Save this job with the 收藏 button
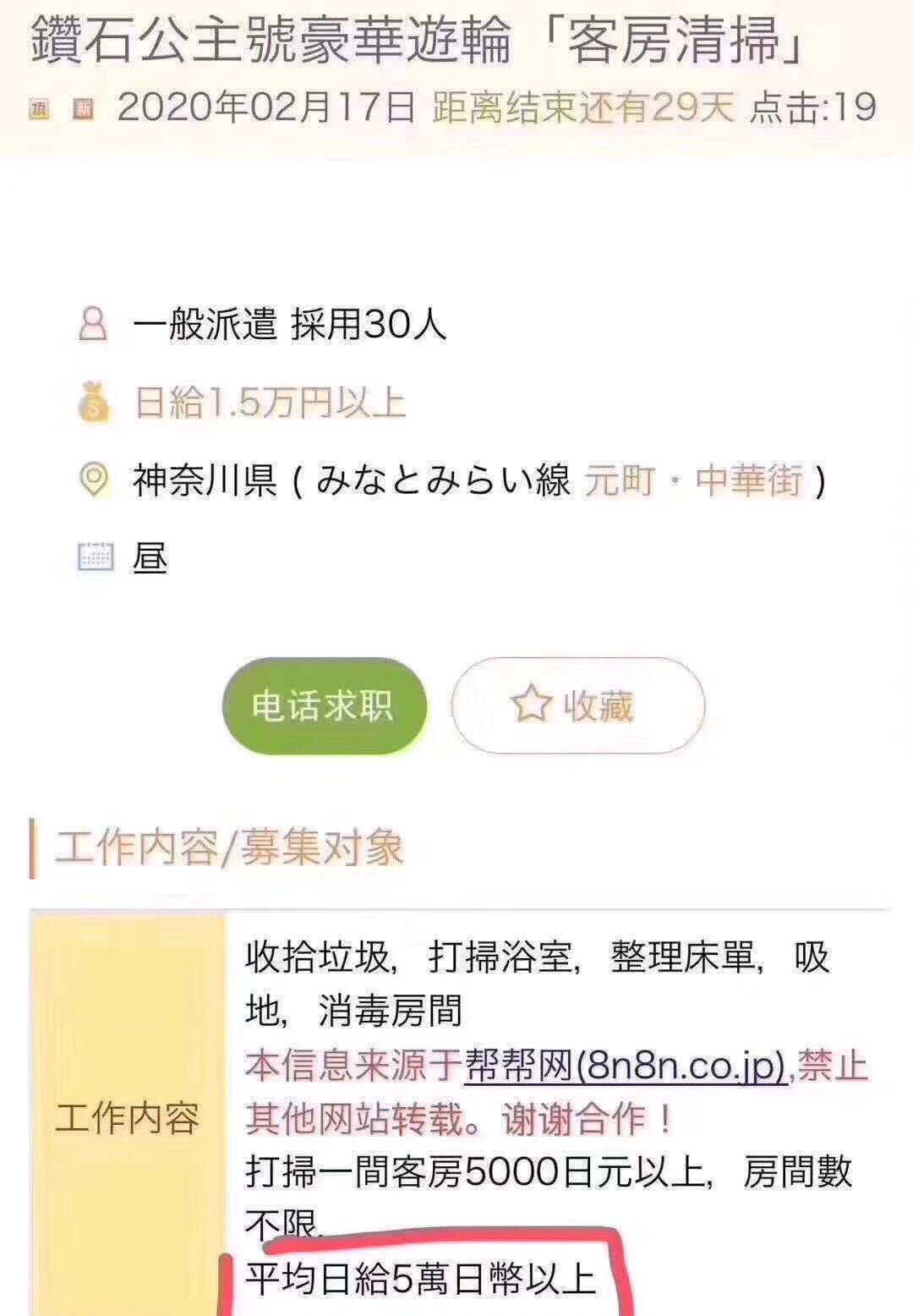Image resolution: width=913 pixels, height=1316 pixels. 577,705
